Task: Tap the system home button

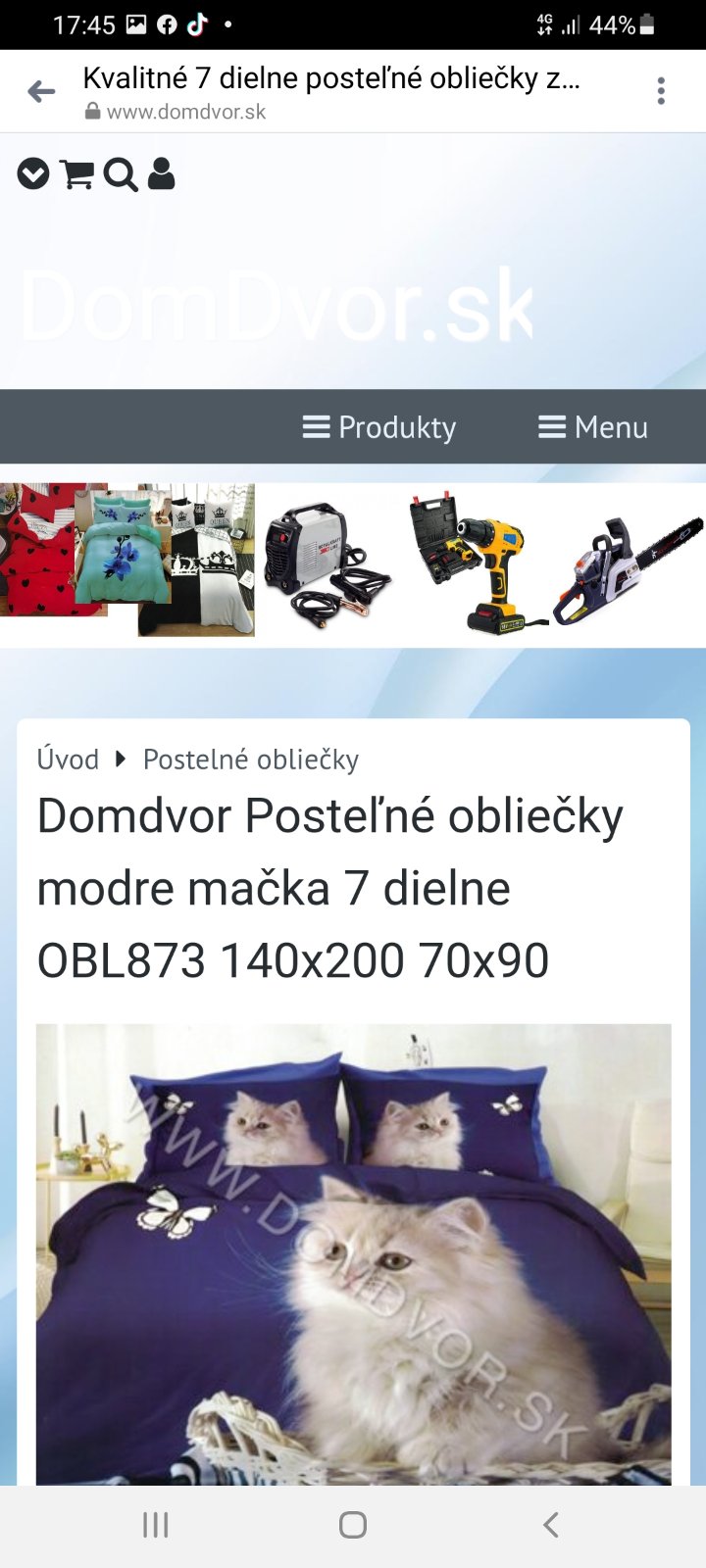Action: coord(353,1525)
